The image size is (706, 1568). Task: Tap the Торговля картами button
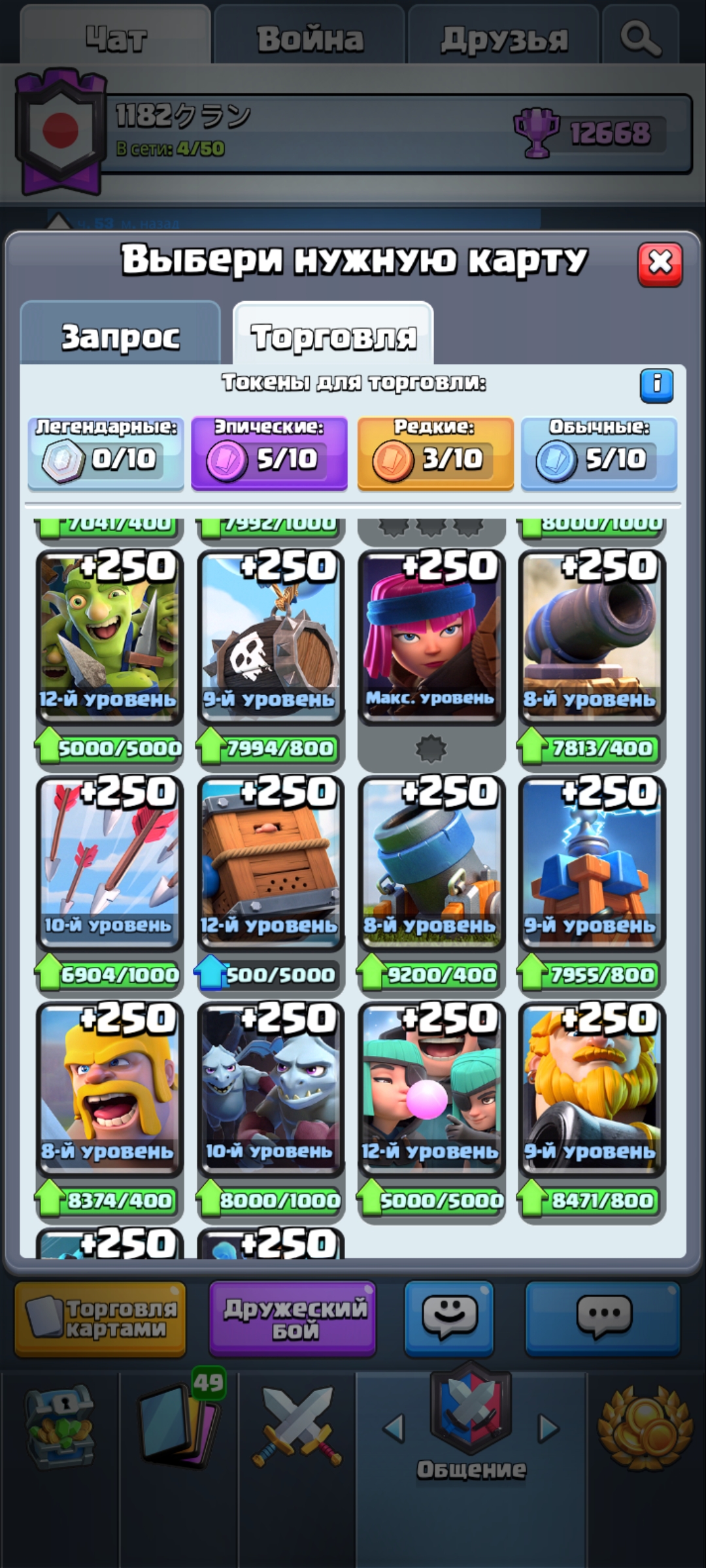[x=101, y=1318]
